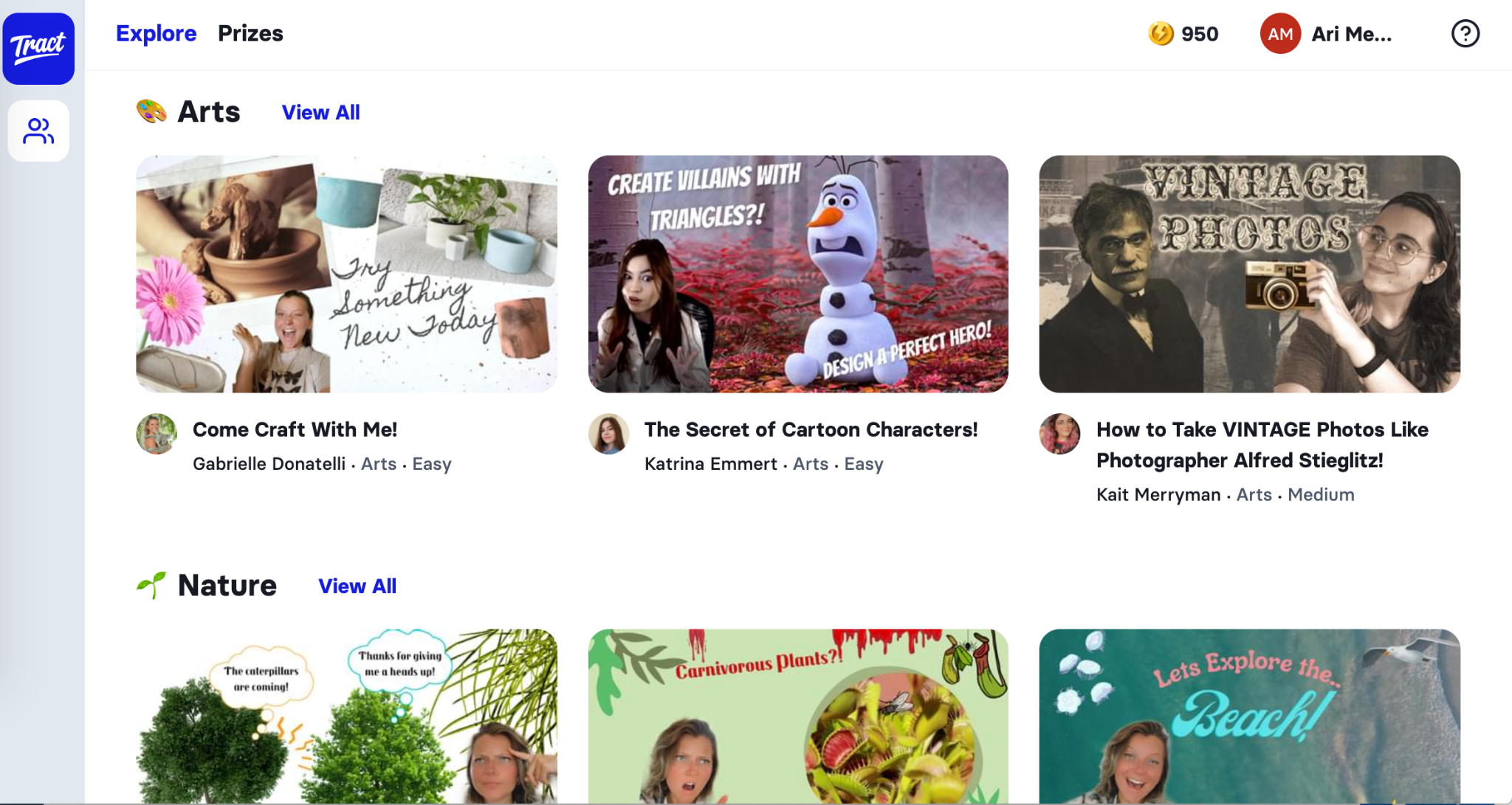Viewport: 1512px width, 805px height.
Task: Open the help question mark icon
Action: point(1465,33)
